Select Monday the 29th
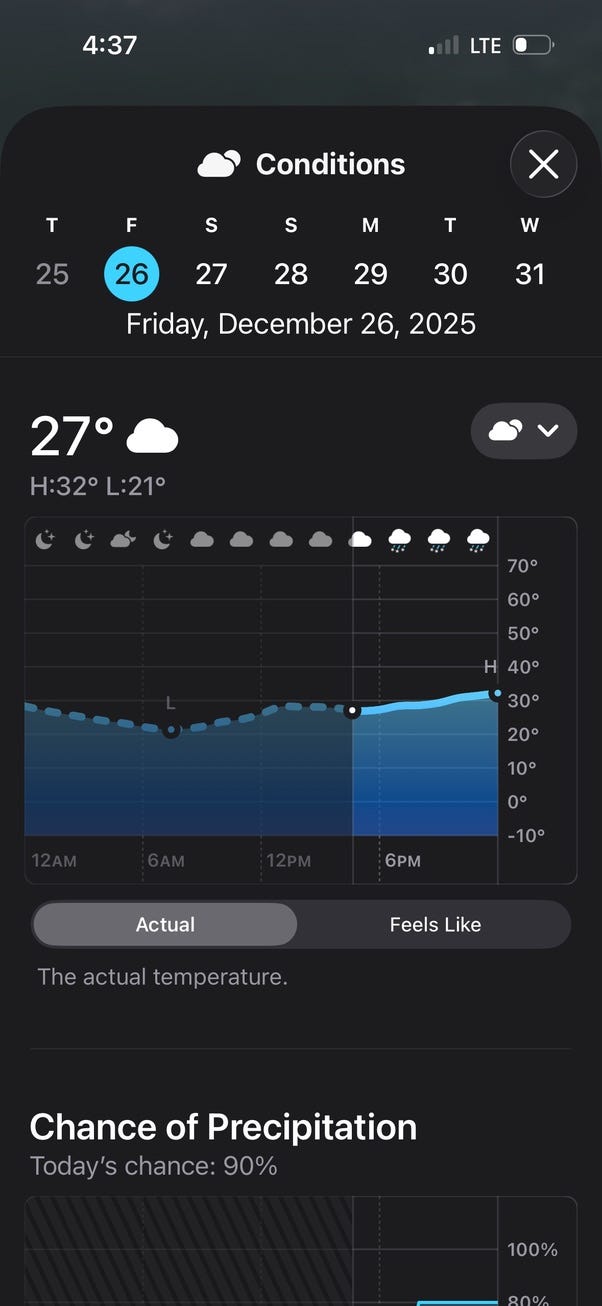602x1306 pixels. pos(370,273)
